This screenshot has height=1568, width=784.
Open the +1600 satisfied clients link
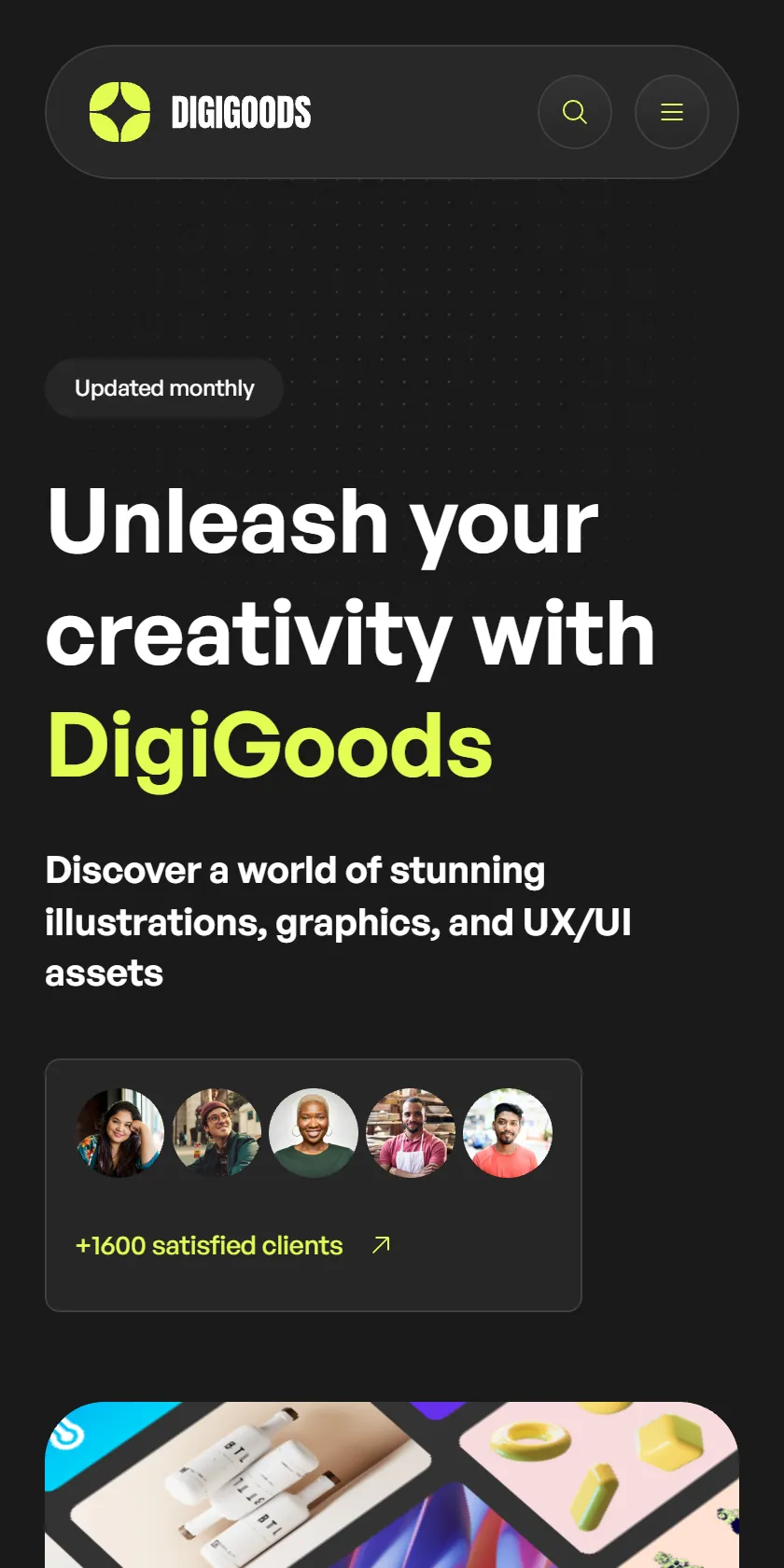click(233, 1245)
